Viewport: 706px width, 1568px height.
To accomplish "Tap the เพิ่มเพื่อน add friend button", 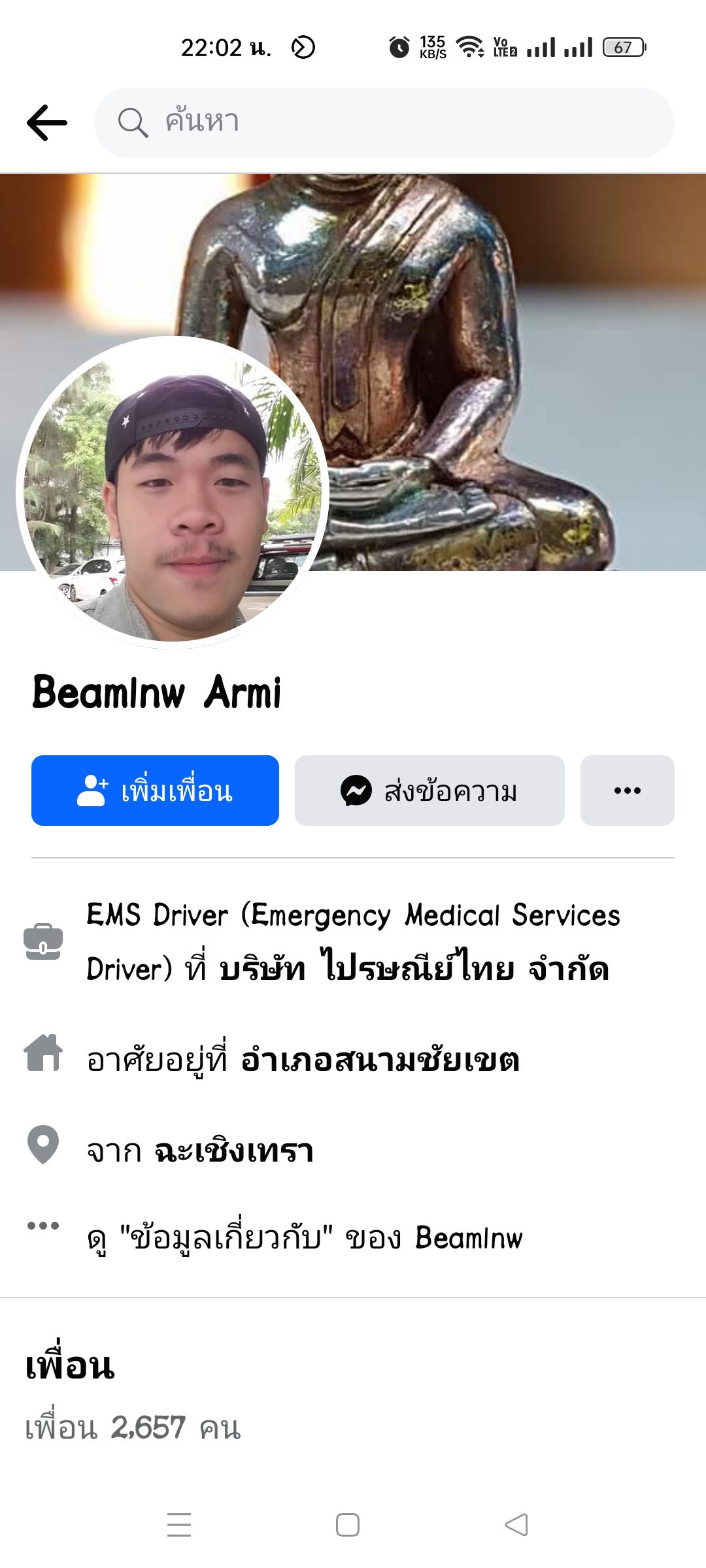I will pyautogui.click(x=155, y=791).
